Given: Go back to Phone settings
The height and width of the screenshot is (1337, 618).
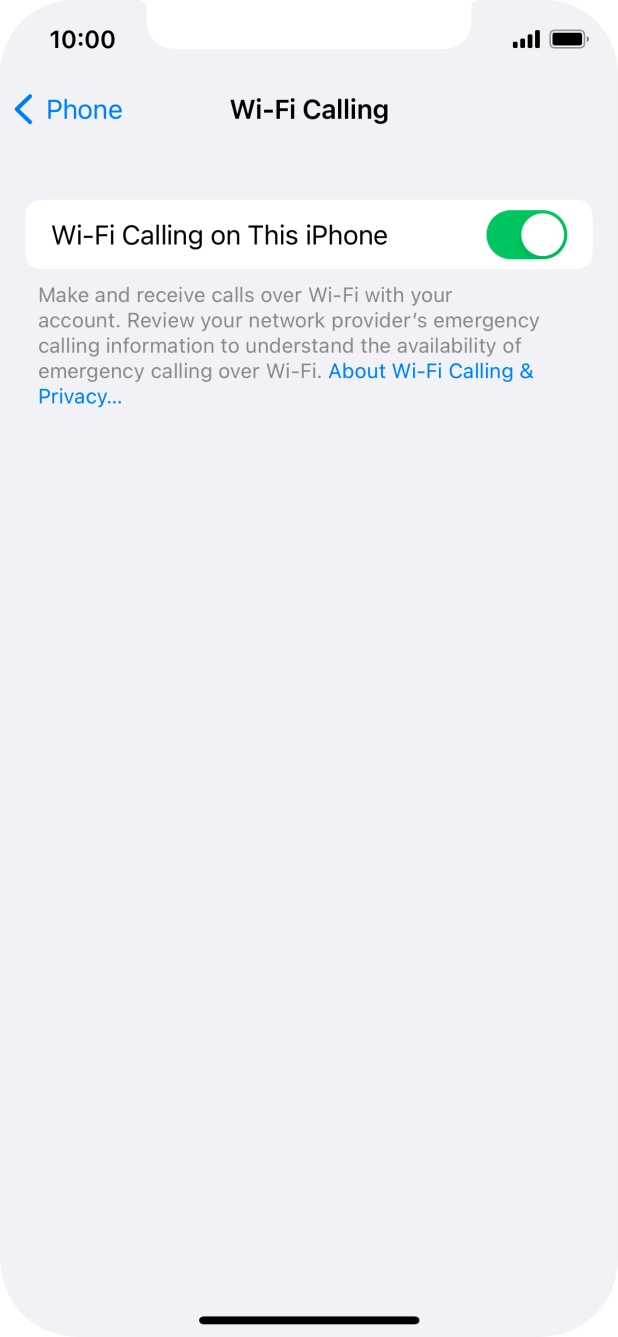Looking at the screenshot, I should [x=69, y=110].
